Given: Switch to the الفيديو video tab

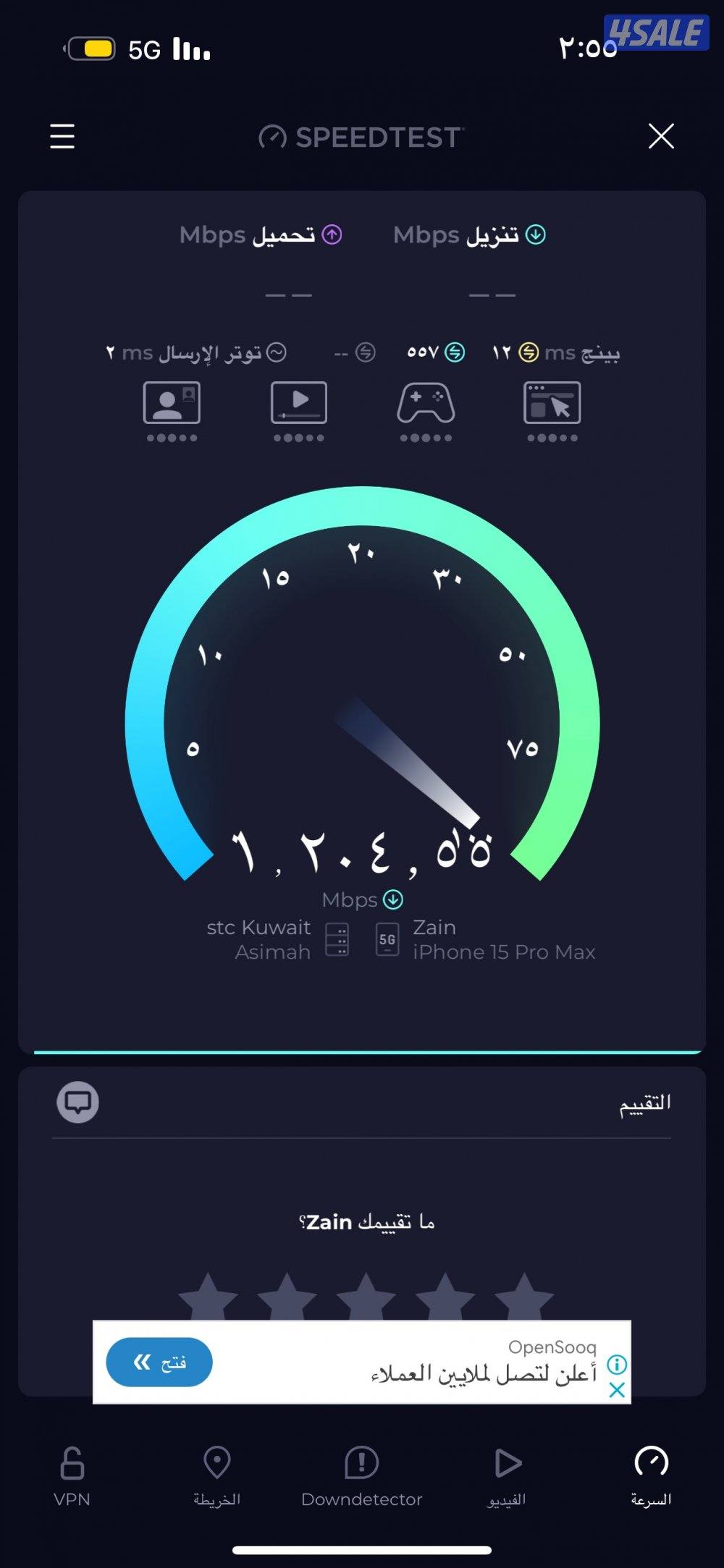Looking at the screenshot, I should tap(507, 1476).
